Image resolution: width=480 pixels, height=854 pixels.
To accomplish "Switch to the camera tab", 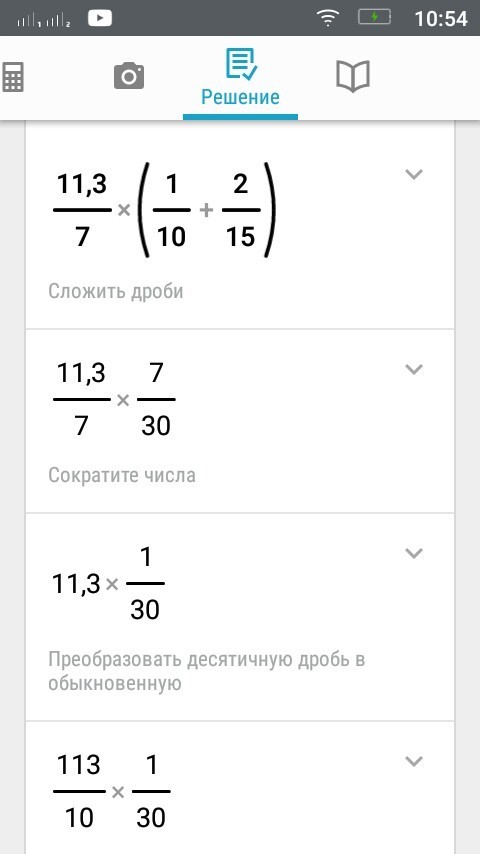I will click(x=129, y=76).
